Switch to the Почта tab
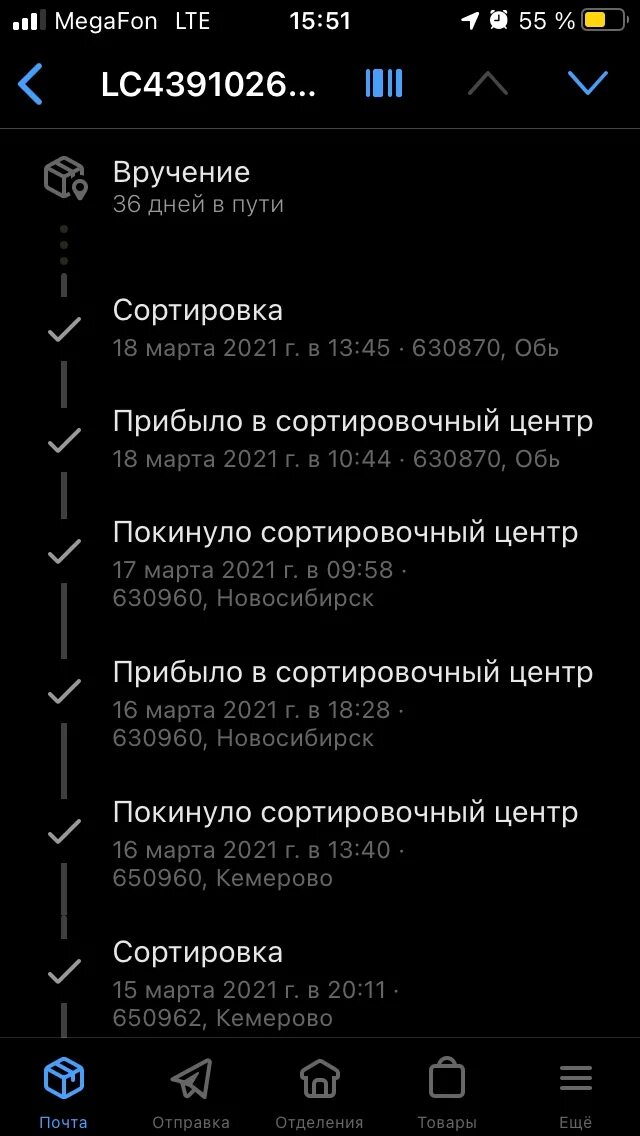Viewport: 640px width, 1136px height. click(x=64, y=1093)
